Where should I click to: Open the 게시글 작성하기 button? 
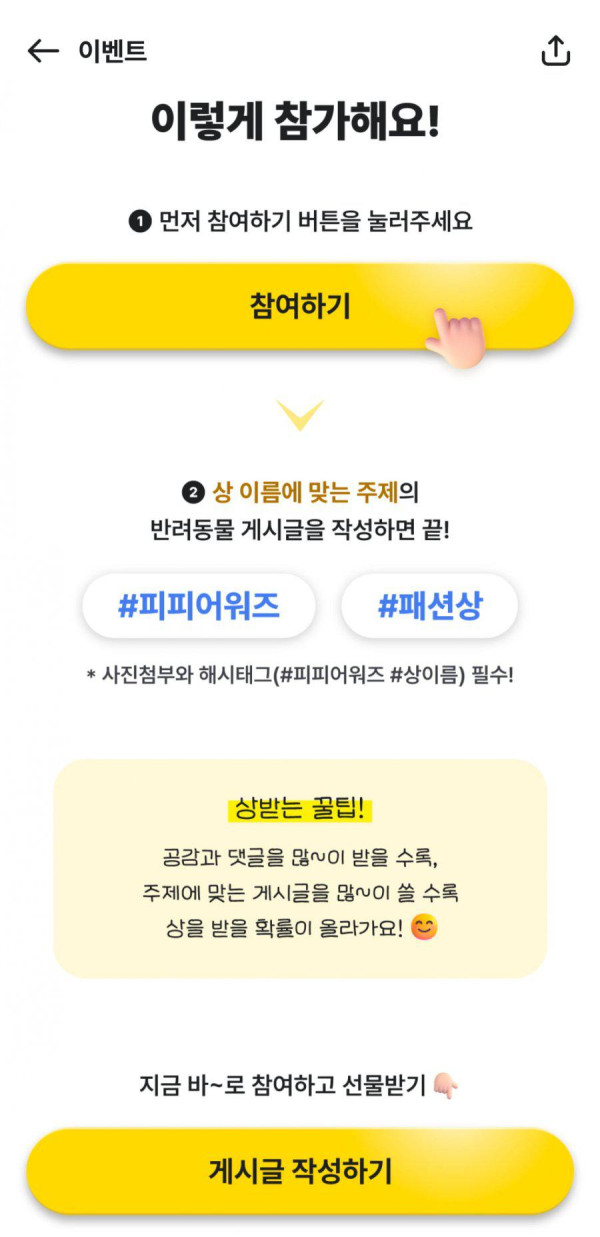tap(299, 1170)
